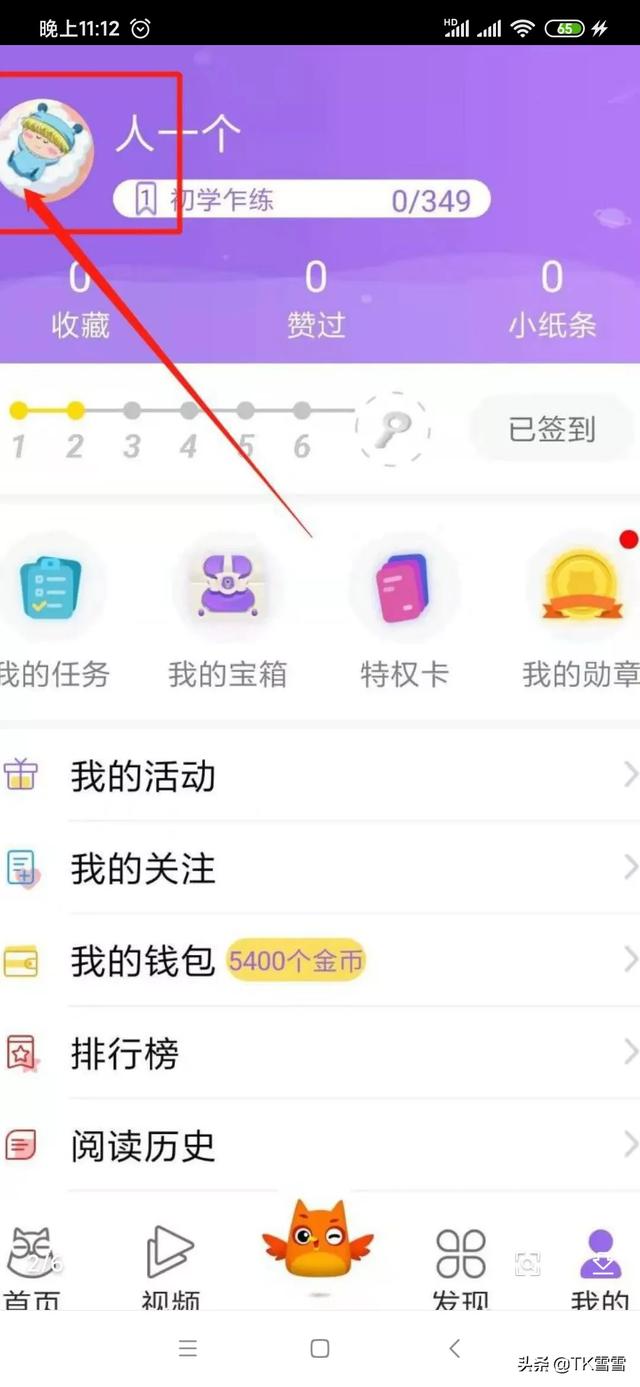This screenshot has height=1387, width=640.
Task: Open 我的钱包 wallet row
Action: [x=320, y=961]
